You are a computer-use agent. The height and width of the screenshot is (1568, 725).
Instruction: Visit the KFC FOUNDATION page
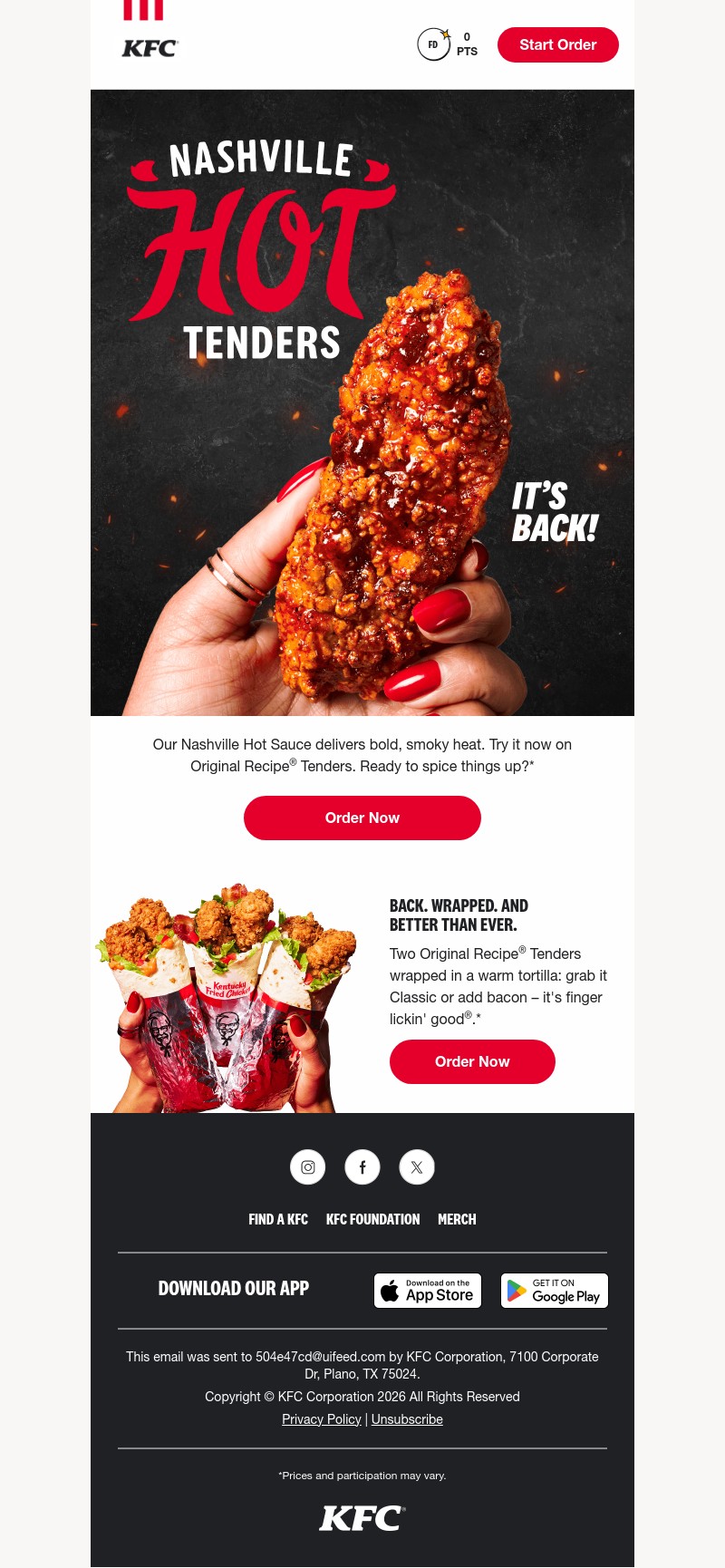[x=372, y=1219]
